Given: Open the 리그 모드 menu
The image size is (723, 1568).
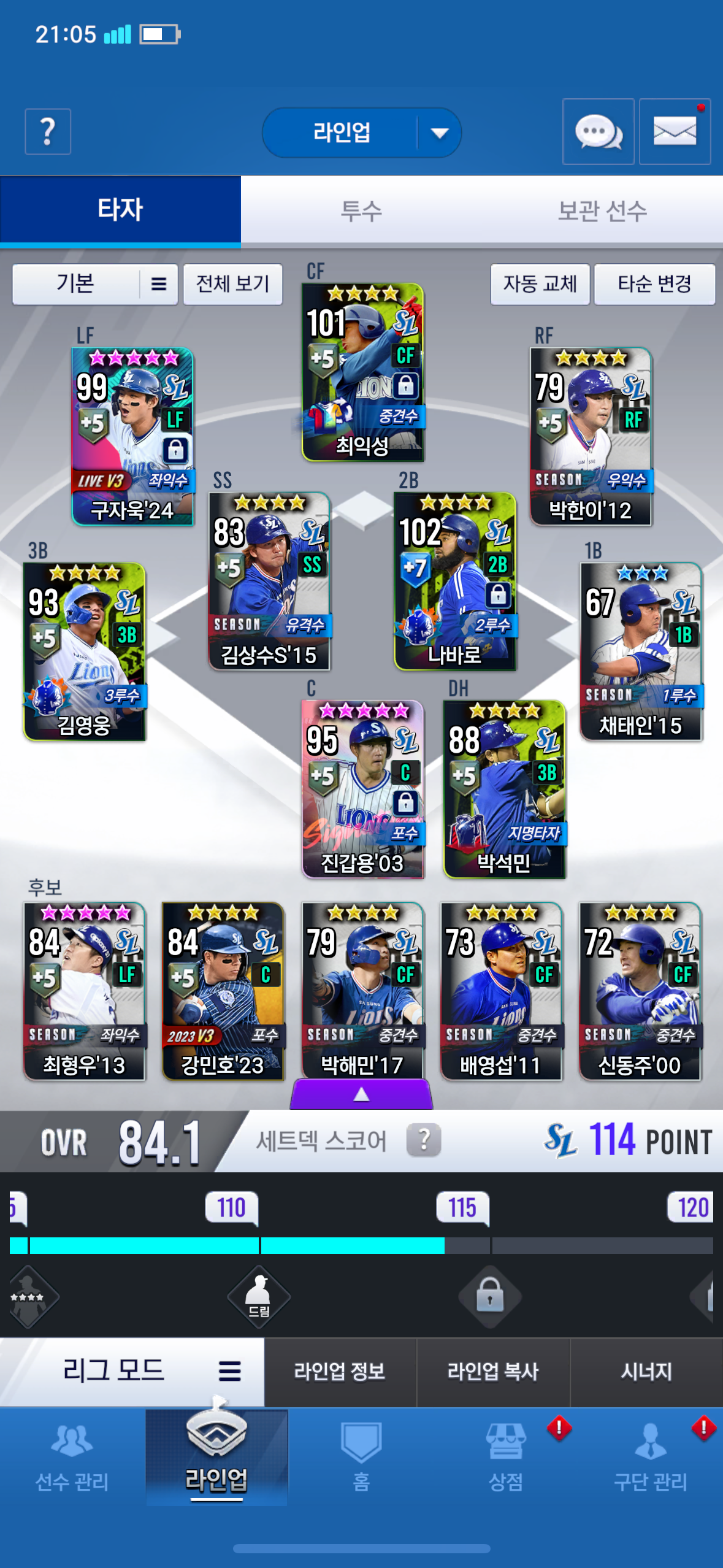Looking at the screenshot, I should (132, 1371).
